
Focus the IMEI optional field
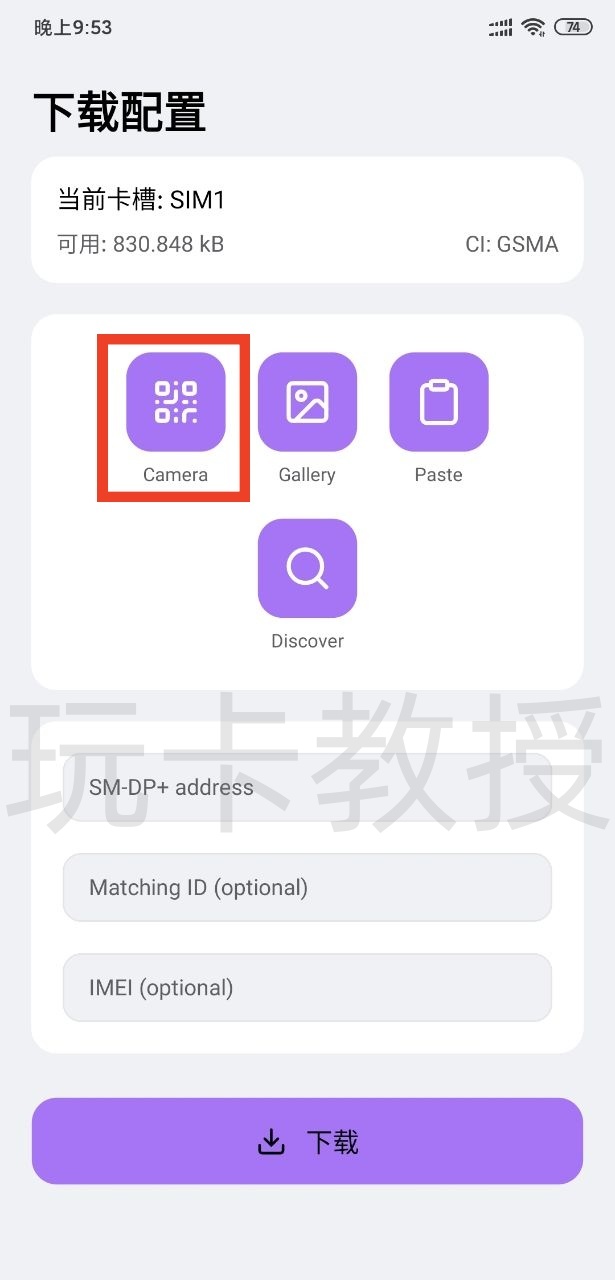[307, 987]
